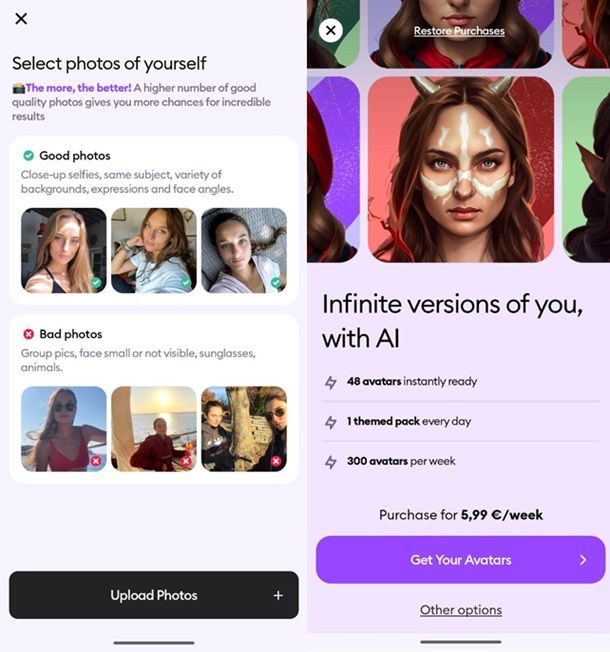Dismiss the avatar subscription offer
This screenshot has height=652, width=610.
pyautogui.click(x=331, y=30)
